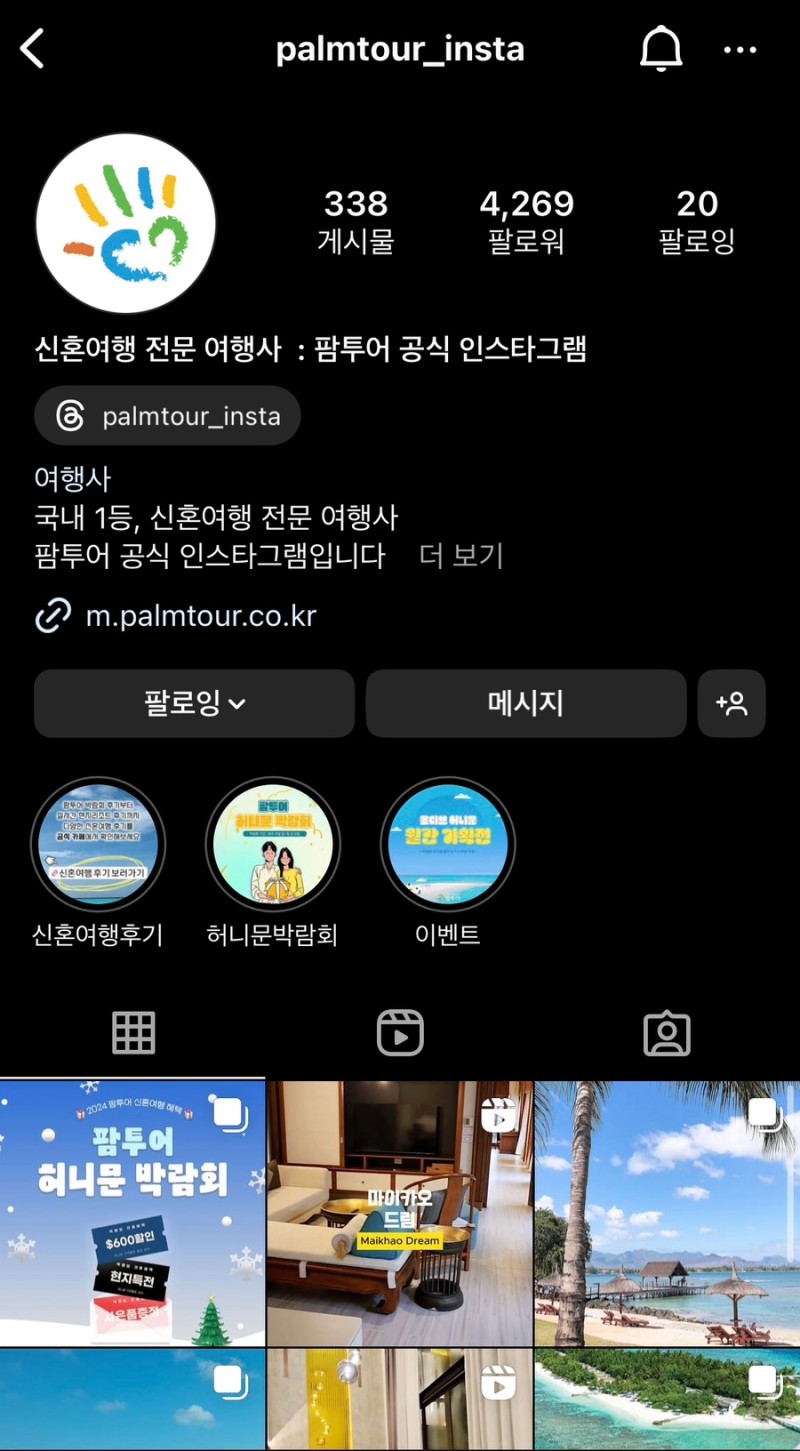This screenshot has height=1451, width=800.
Task: Open the Maikhao Dream reel
Action: point(400,1213)
